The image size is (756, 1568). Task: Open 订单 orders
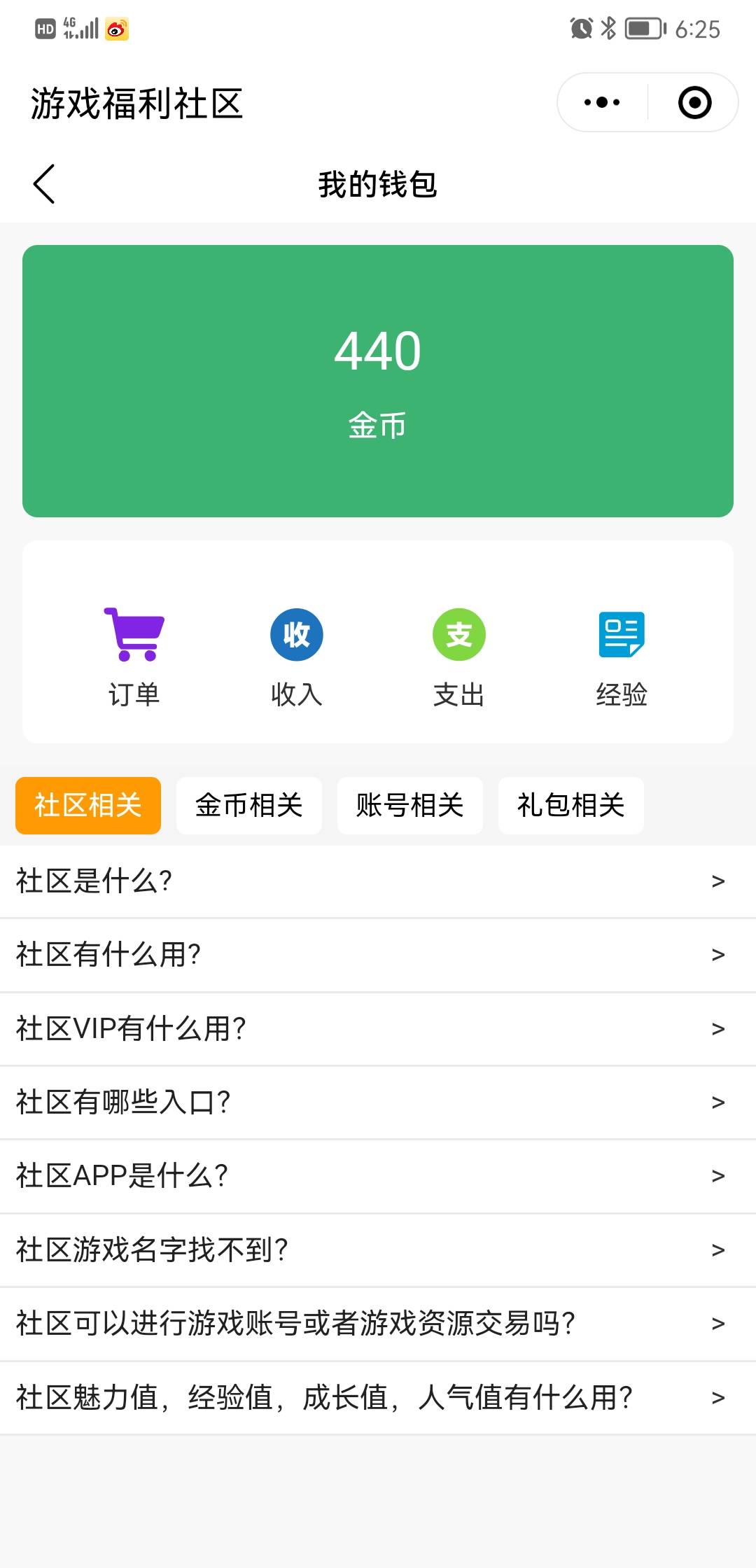coord(134,656)
